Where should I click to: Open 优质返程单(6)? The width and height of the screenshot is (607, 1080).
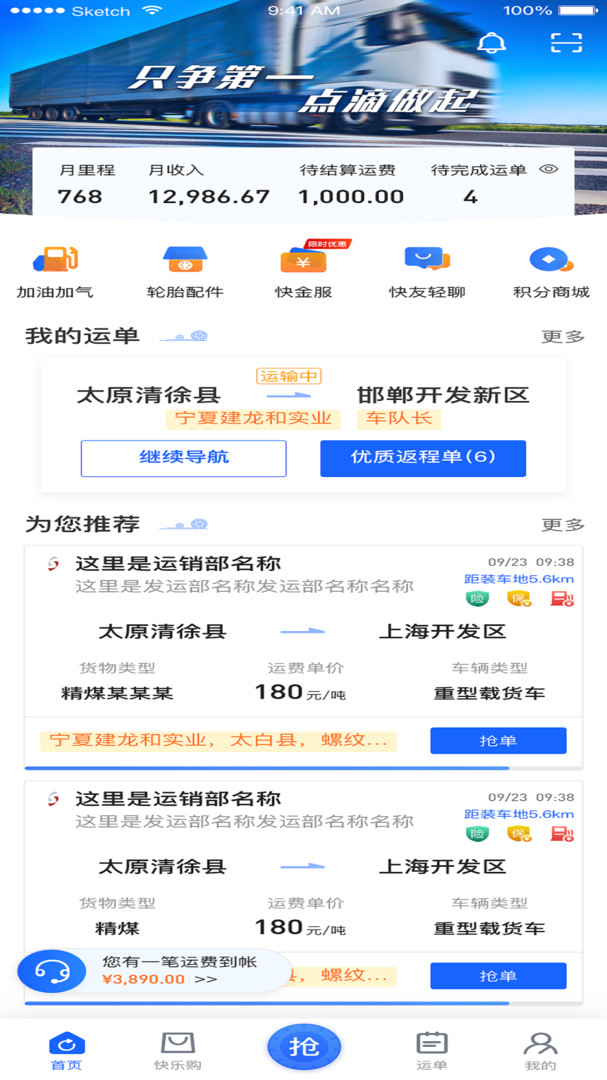(423, 458)
